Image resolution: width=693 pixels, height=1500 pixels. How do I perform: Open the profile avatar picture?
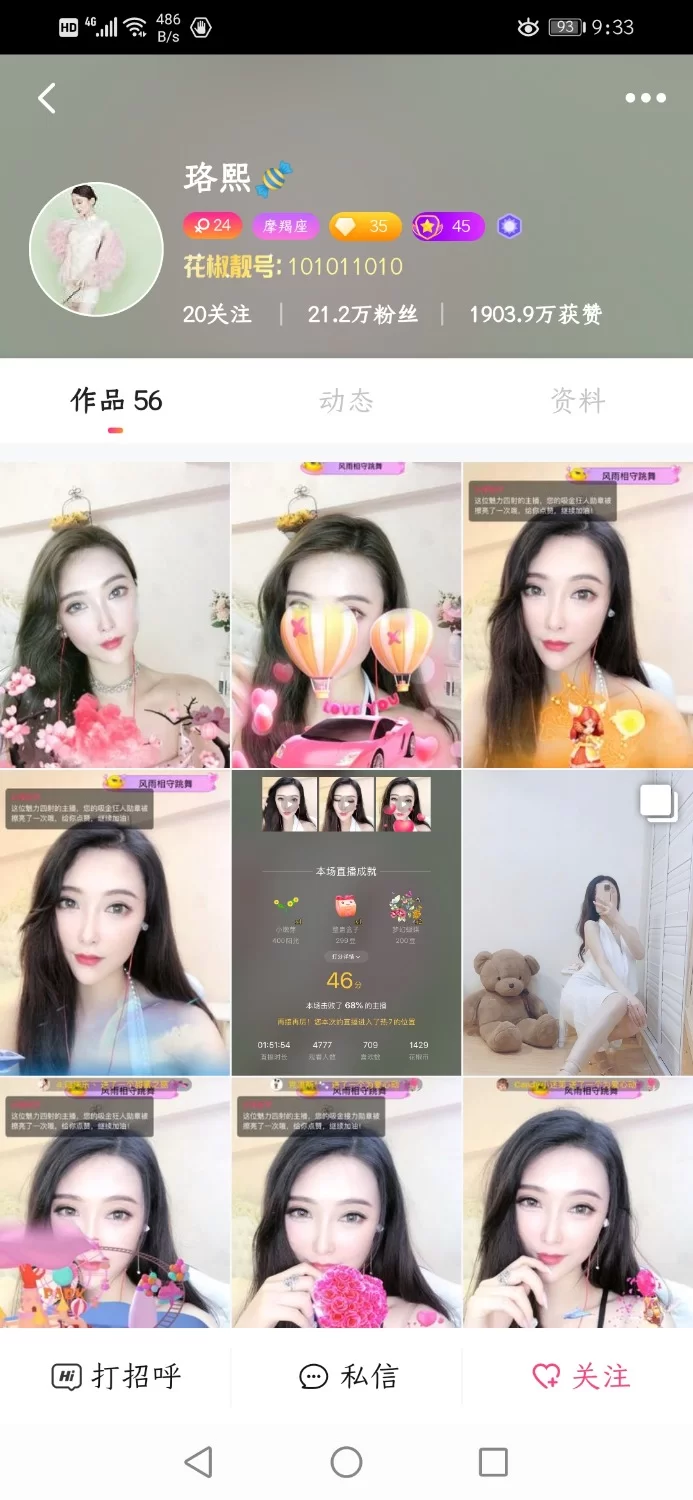[96, 249]
